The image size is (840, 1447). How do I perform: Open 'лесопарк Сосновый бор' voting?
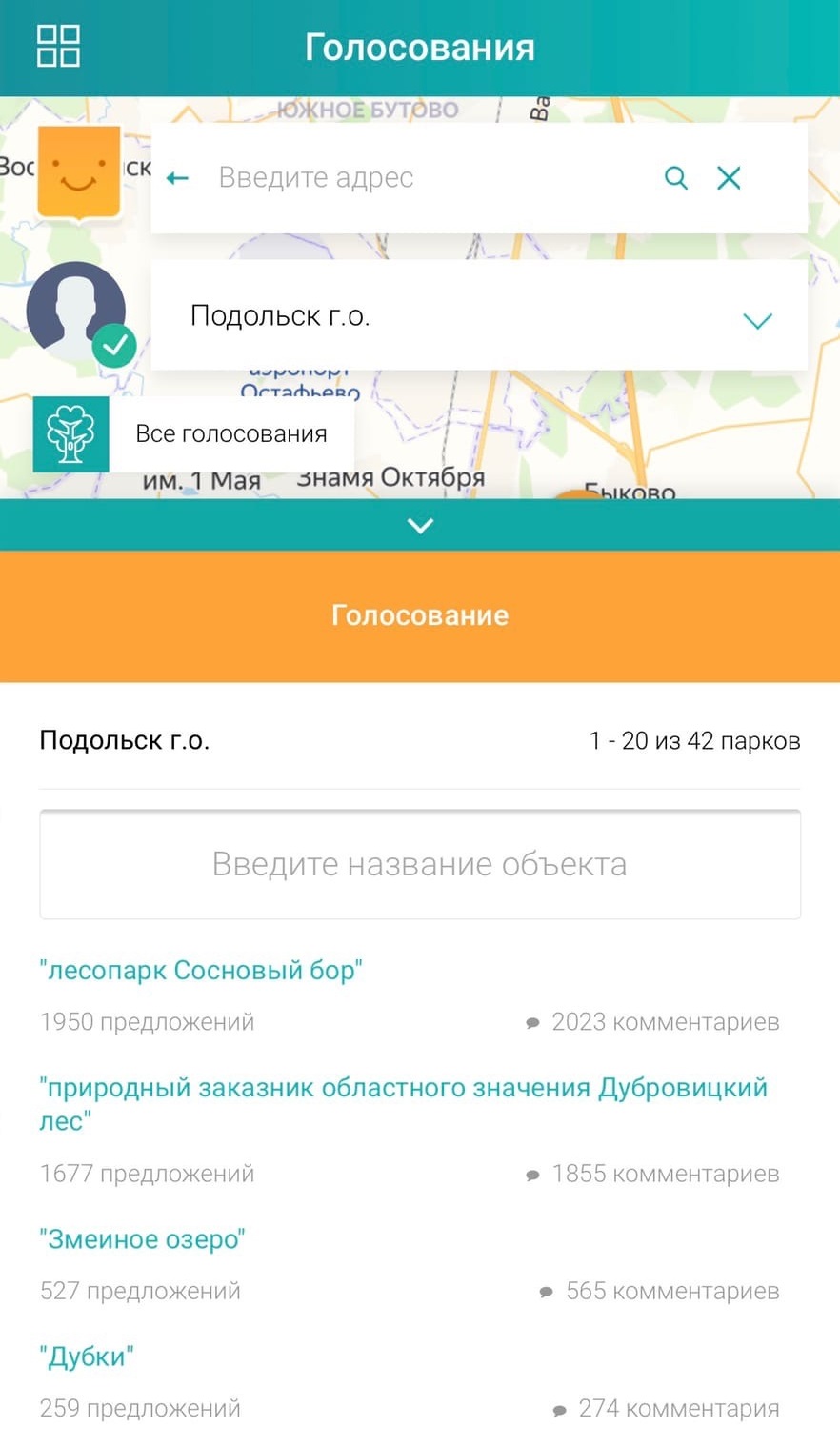(201, 970)
